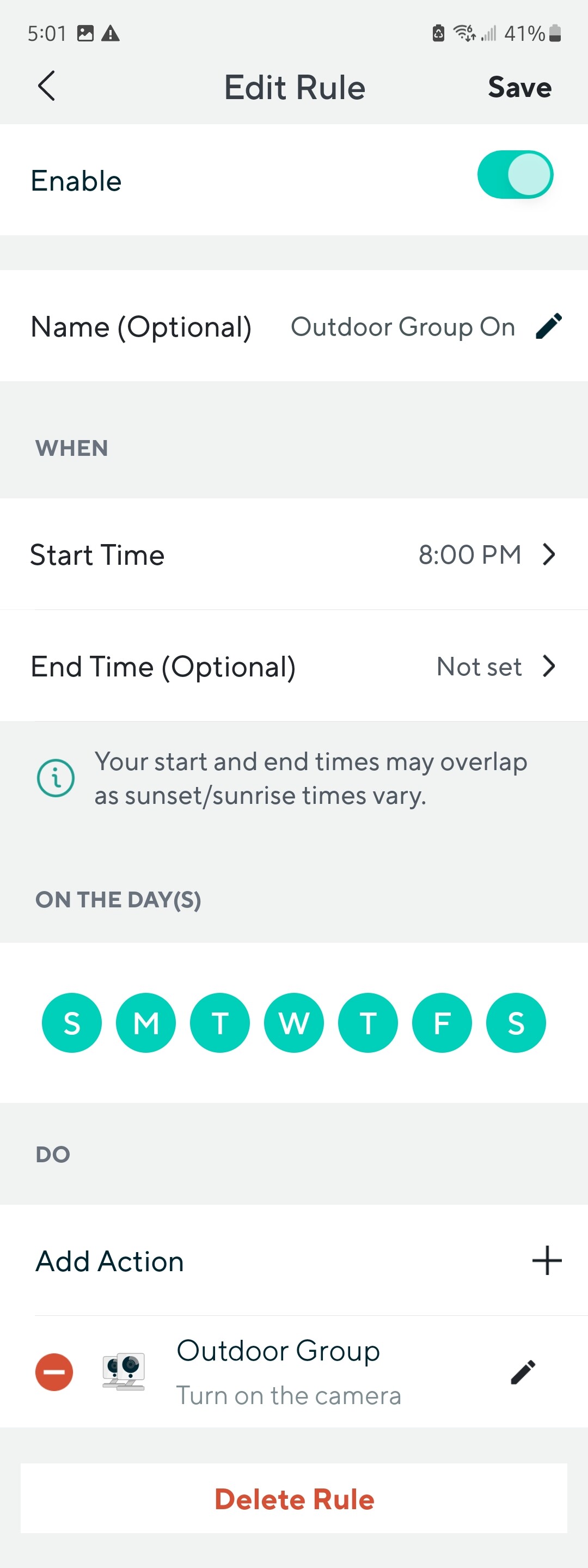Add a new action
The height and width of the screenshot is (1568, 588).
tap(546, 1260)
